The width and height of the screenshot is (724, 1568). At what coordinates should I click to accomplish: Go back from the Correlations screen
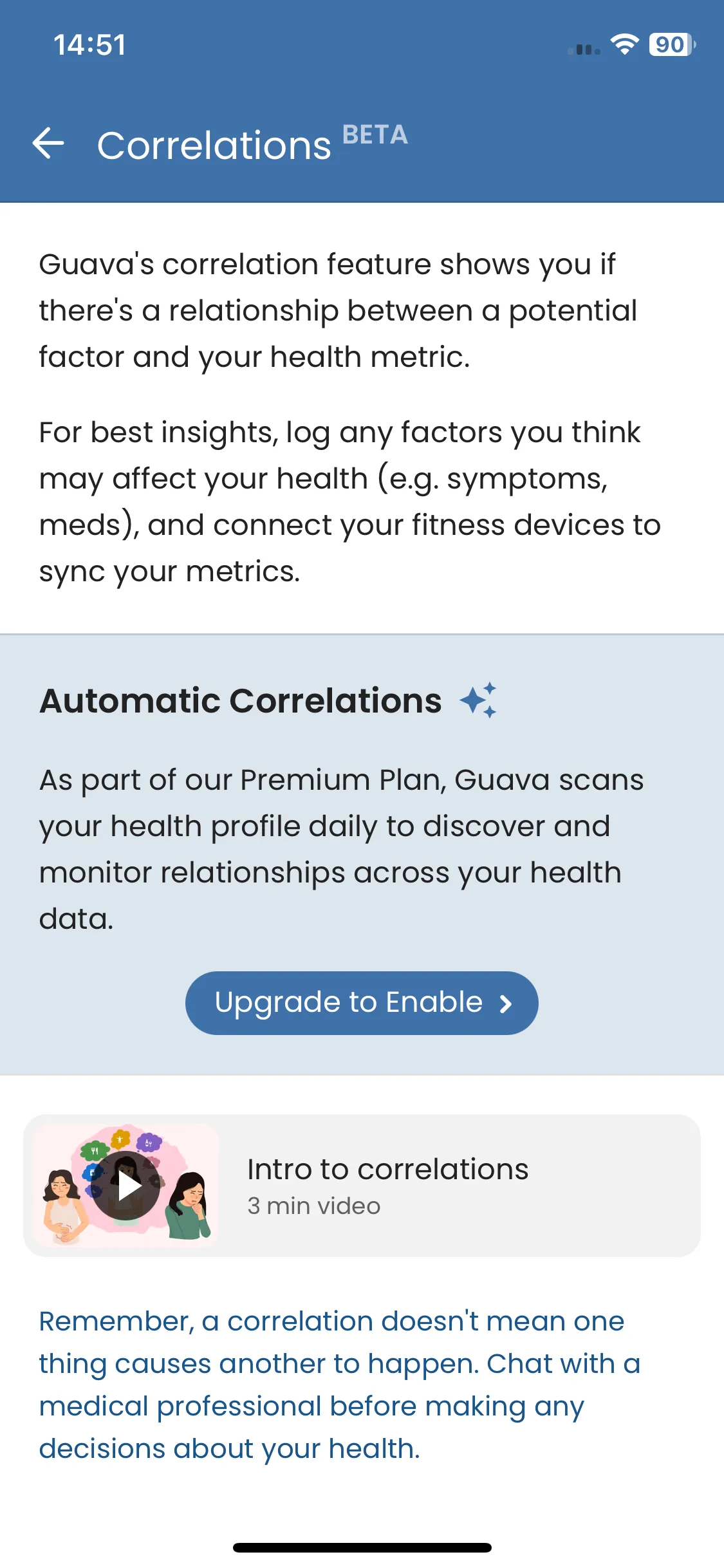point(49,143)
